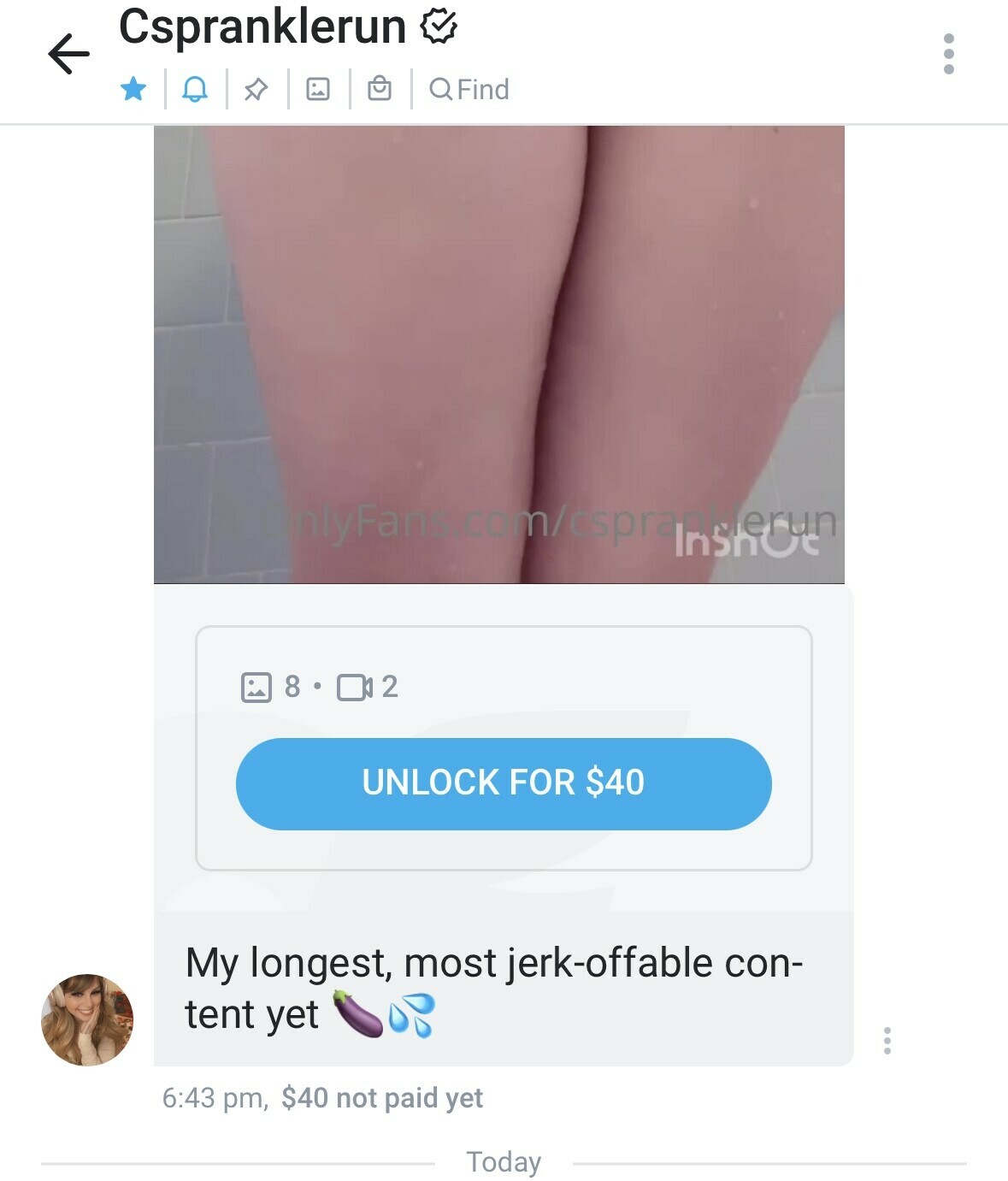Open the top-right overflow menu
The height and width of the screenshot is (1181, 1008).
pyautogui.click(x=948, y=55)
